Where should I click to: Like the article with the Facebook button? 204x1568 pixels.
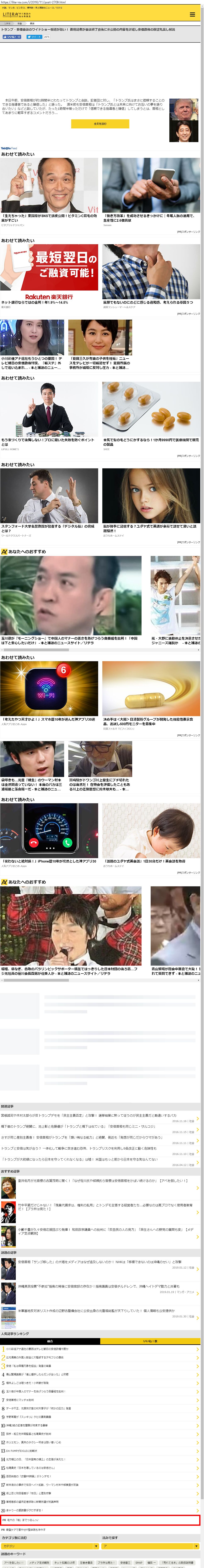click(x=12, y=36)
